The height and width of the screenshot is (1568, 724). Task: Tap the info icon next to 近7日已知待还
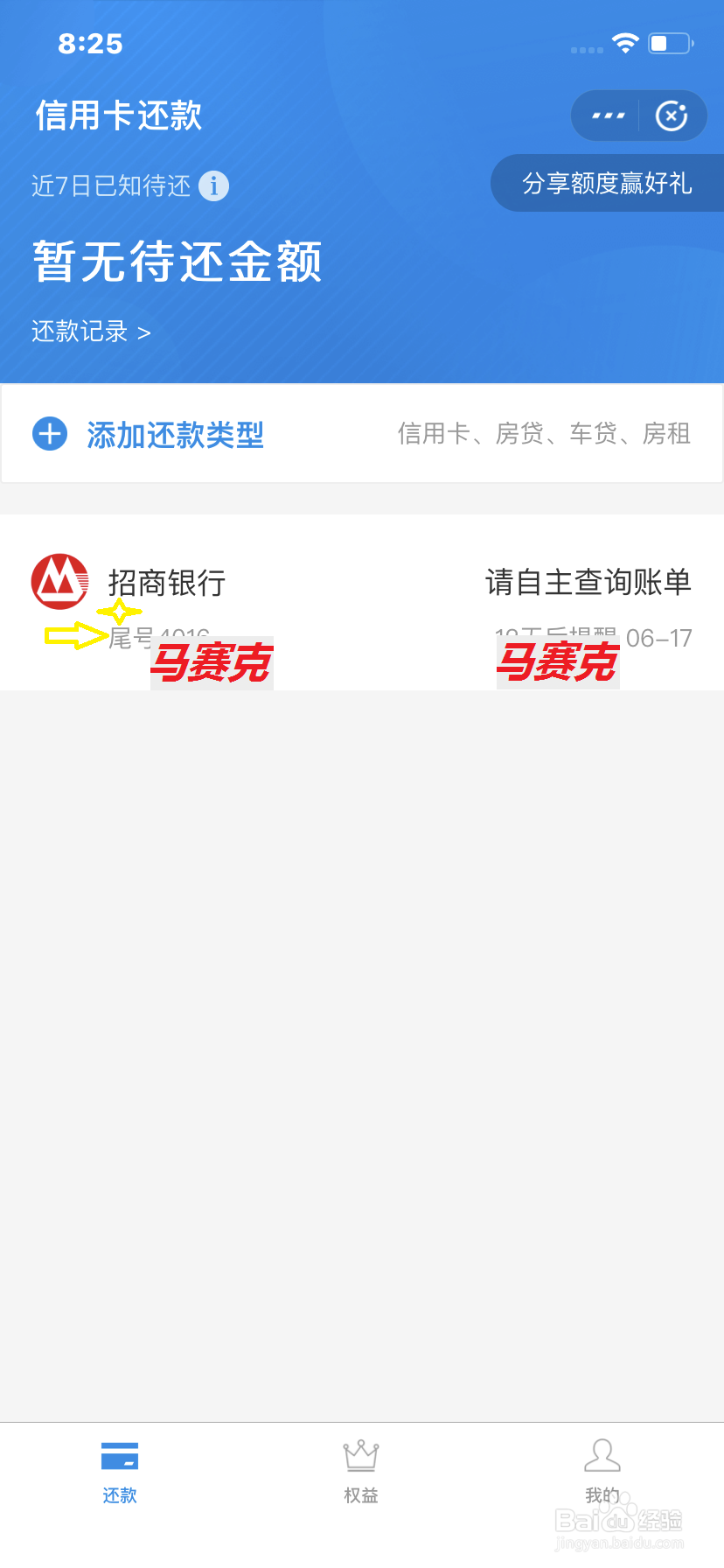click(x=215, y=185)
